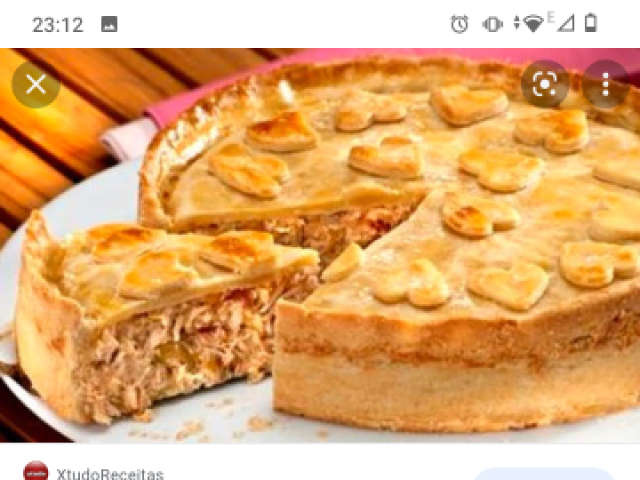Close the image viewer

[36, 85]
